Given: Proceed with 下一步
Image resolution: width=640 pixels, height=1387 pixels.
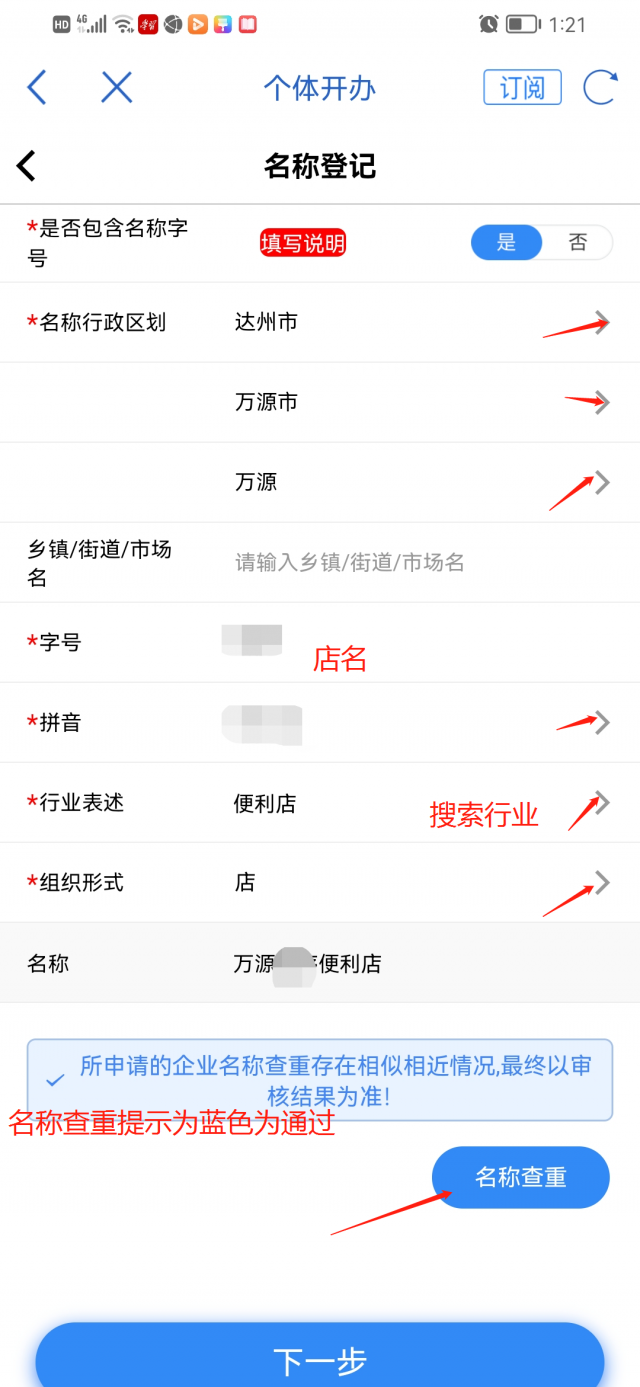Looking at the screenshot, I should [320, 1360].
